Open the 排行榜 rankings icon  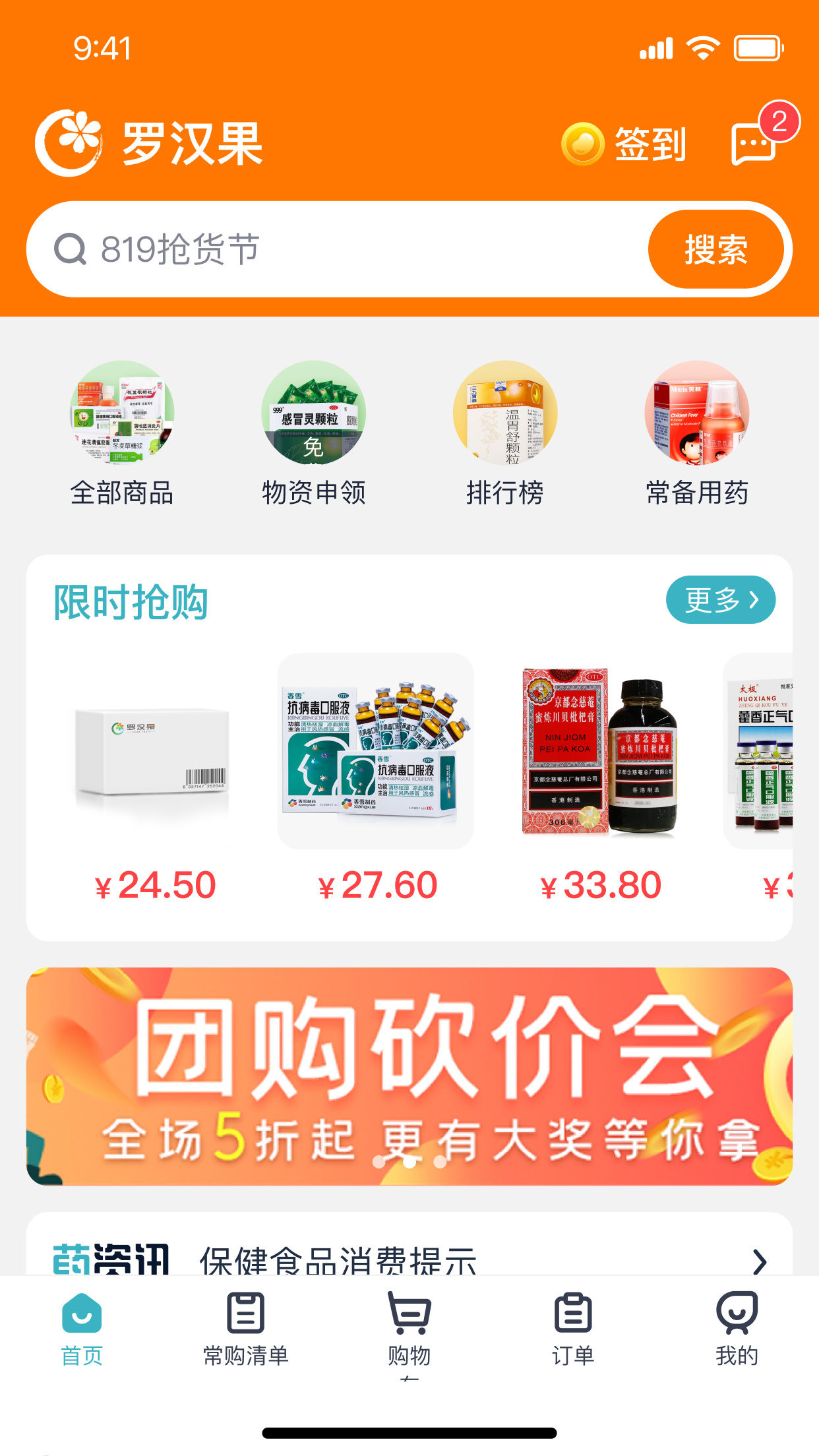(x=504, y=415)
